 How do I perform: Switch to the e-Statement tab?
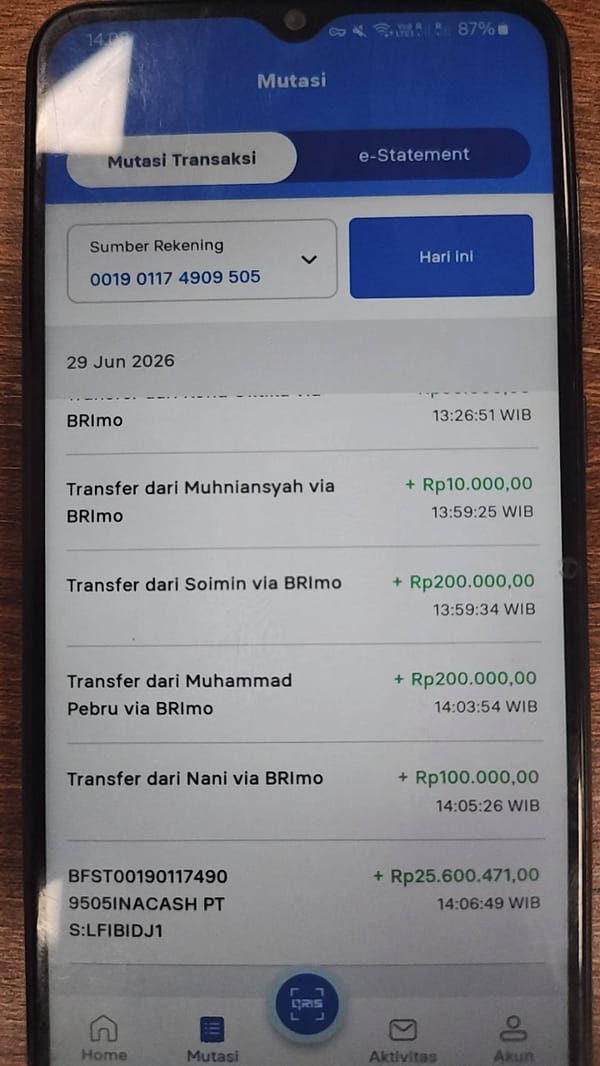point(414,154)
